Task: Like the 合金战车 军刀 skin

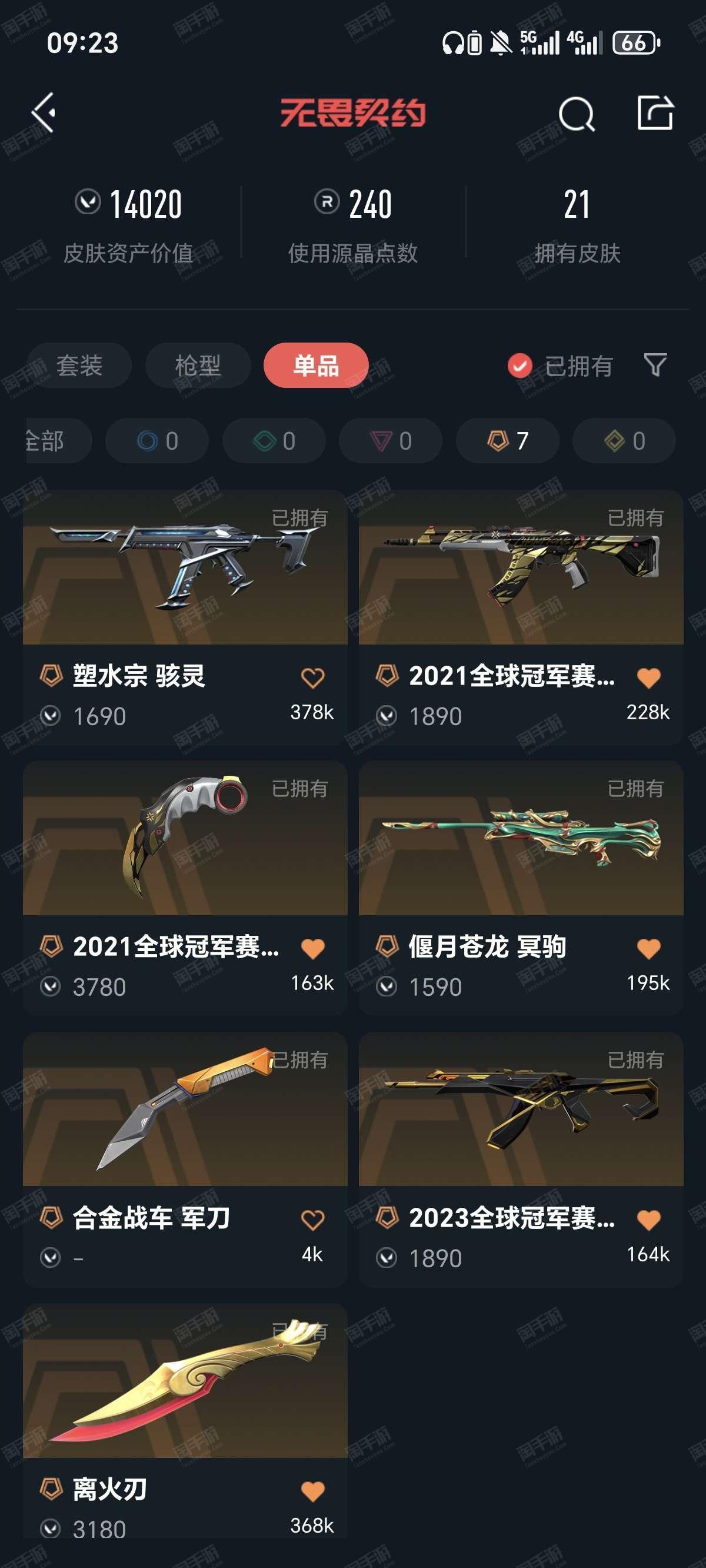Action: coord(313,1220)
